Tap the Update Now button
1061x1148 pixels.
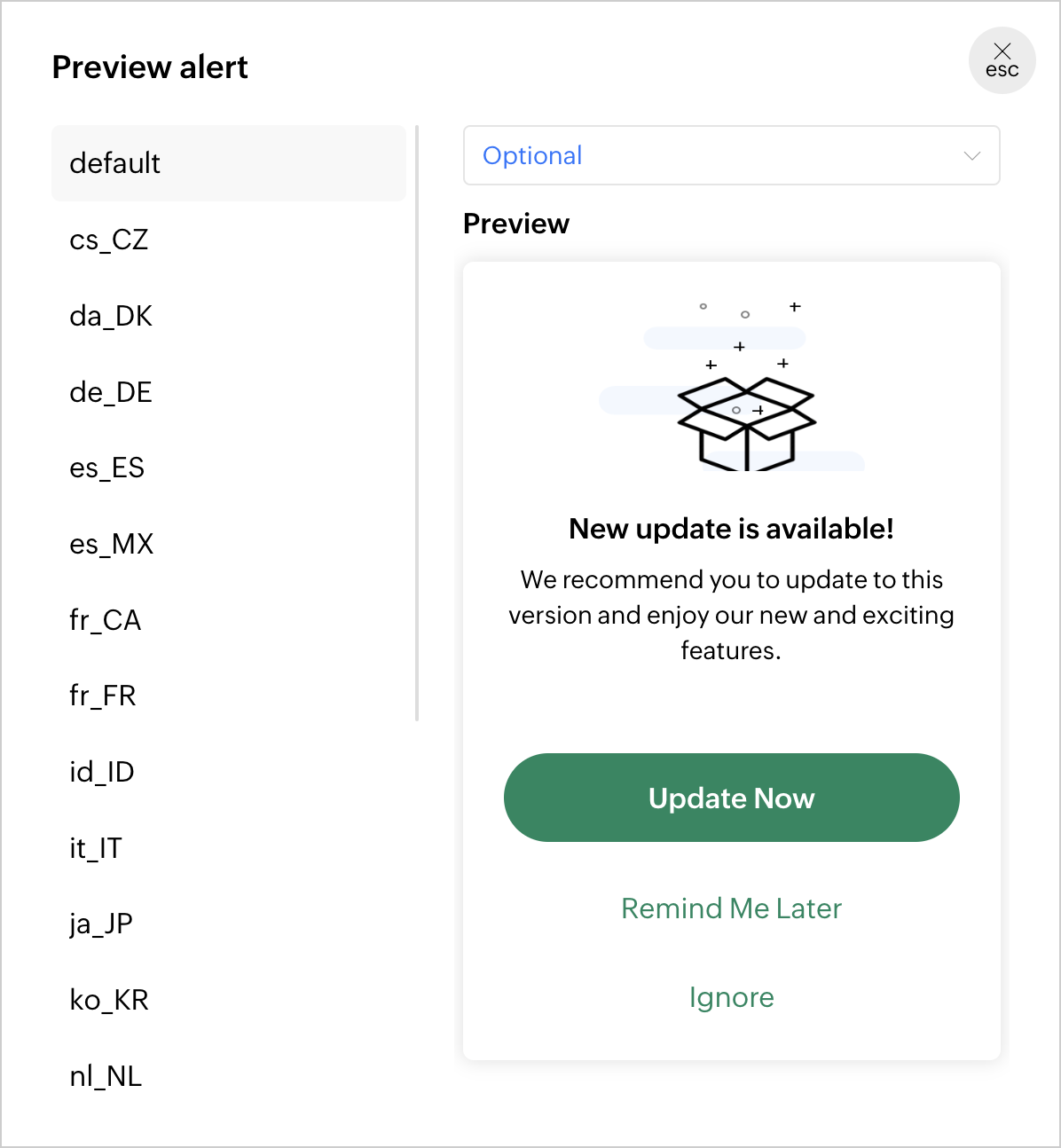coord(731,798)
